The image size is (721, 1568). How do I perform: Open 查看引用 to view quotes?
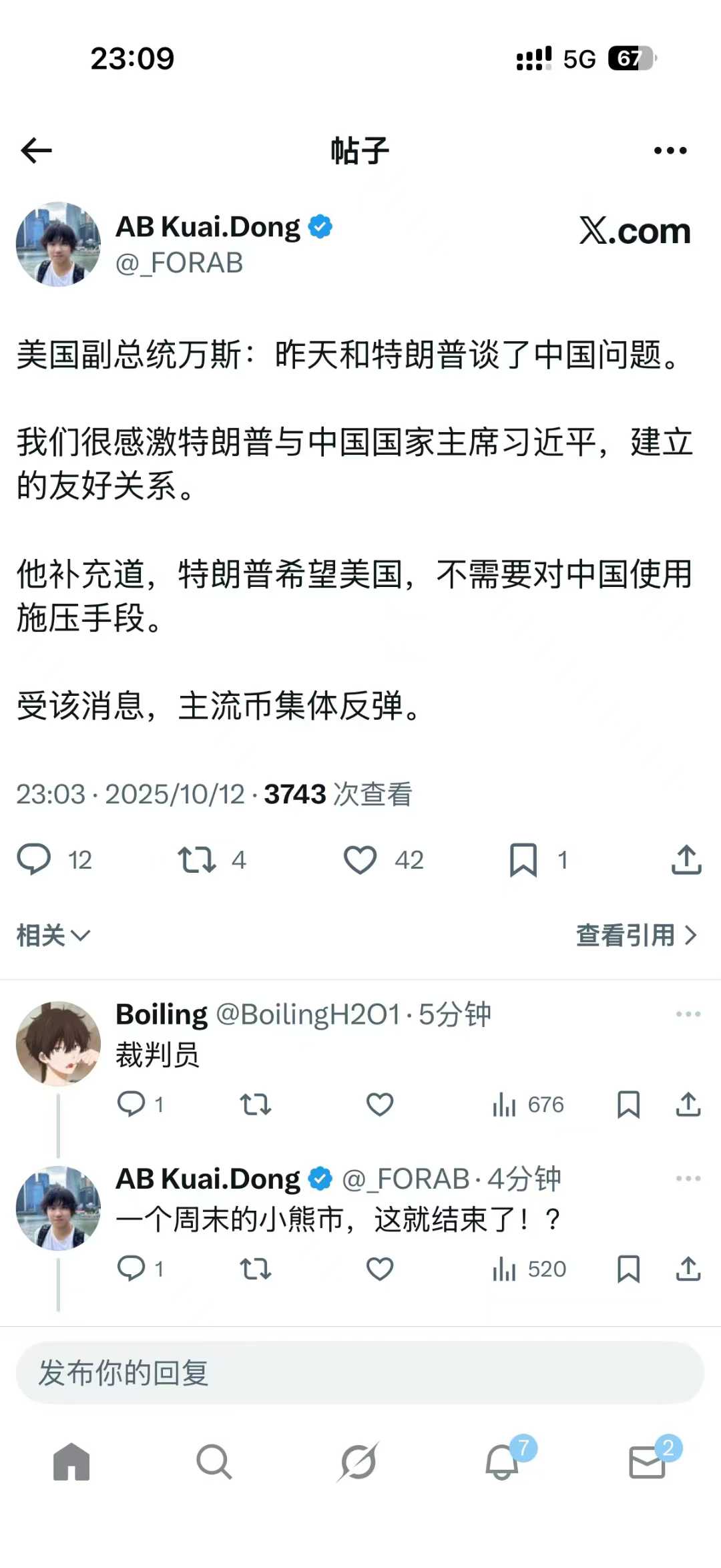(636, 935)
